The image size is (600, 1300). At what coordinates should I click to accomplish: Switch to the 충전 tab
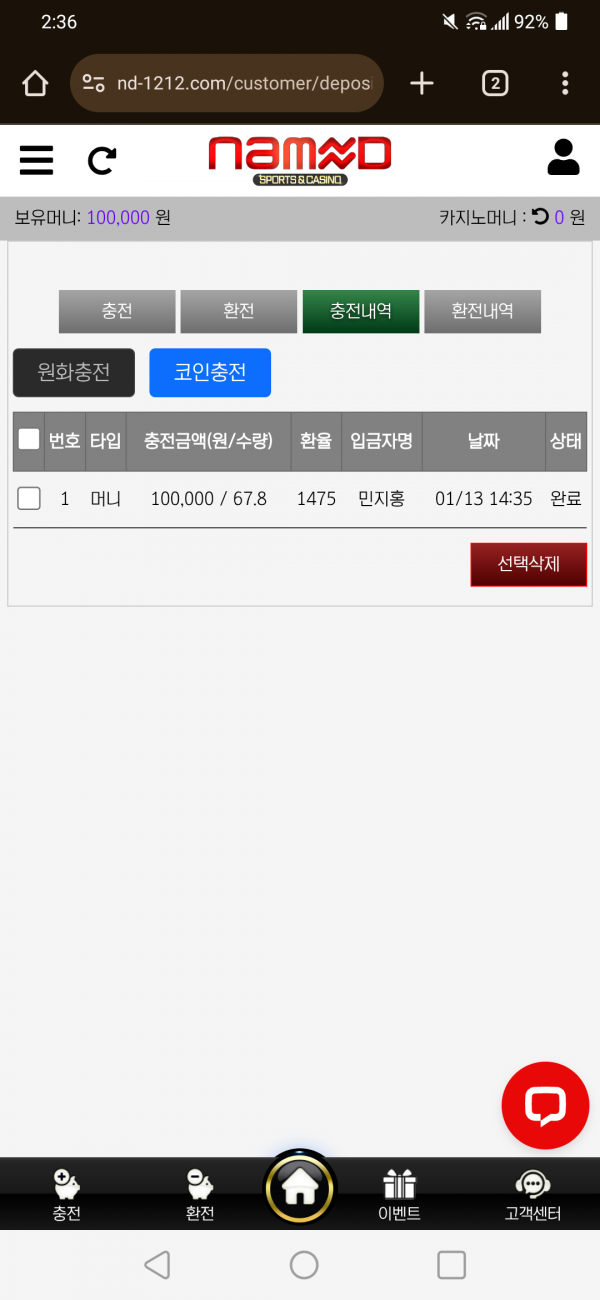[117, 311]
